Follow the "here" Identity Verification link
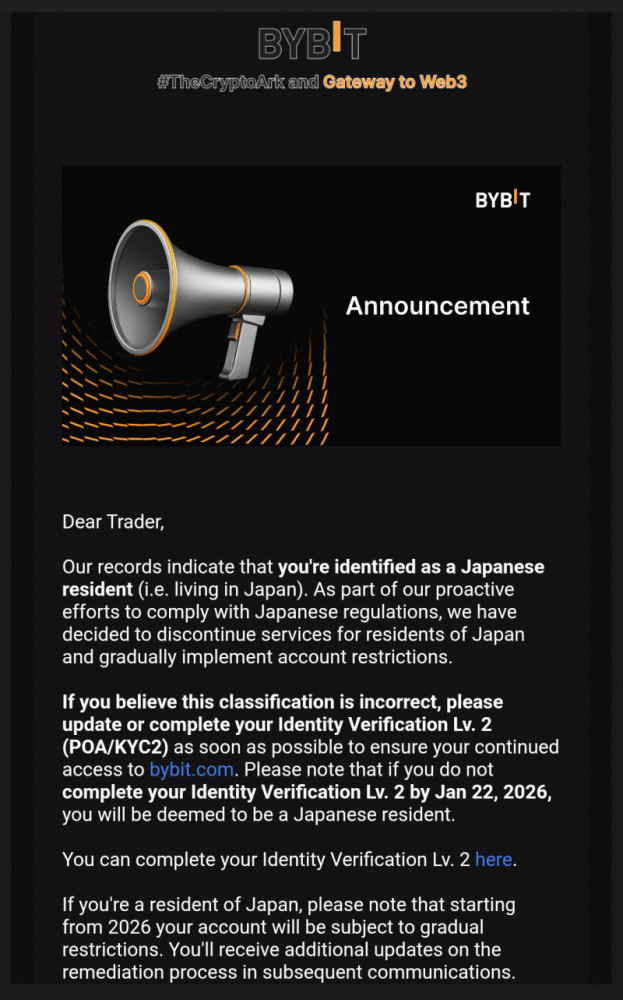Screen dimensions: 623x1000 (x=494, y=859)
